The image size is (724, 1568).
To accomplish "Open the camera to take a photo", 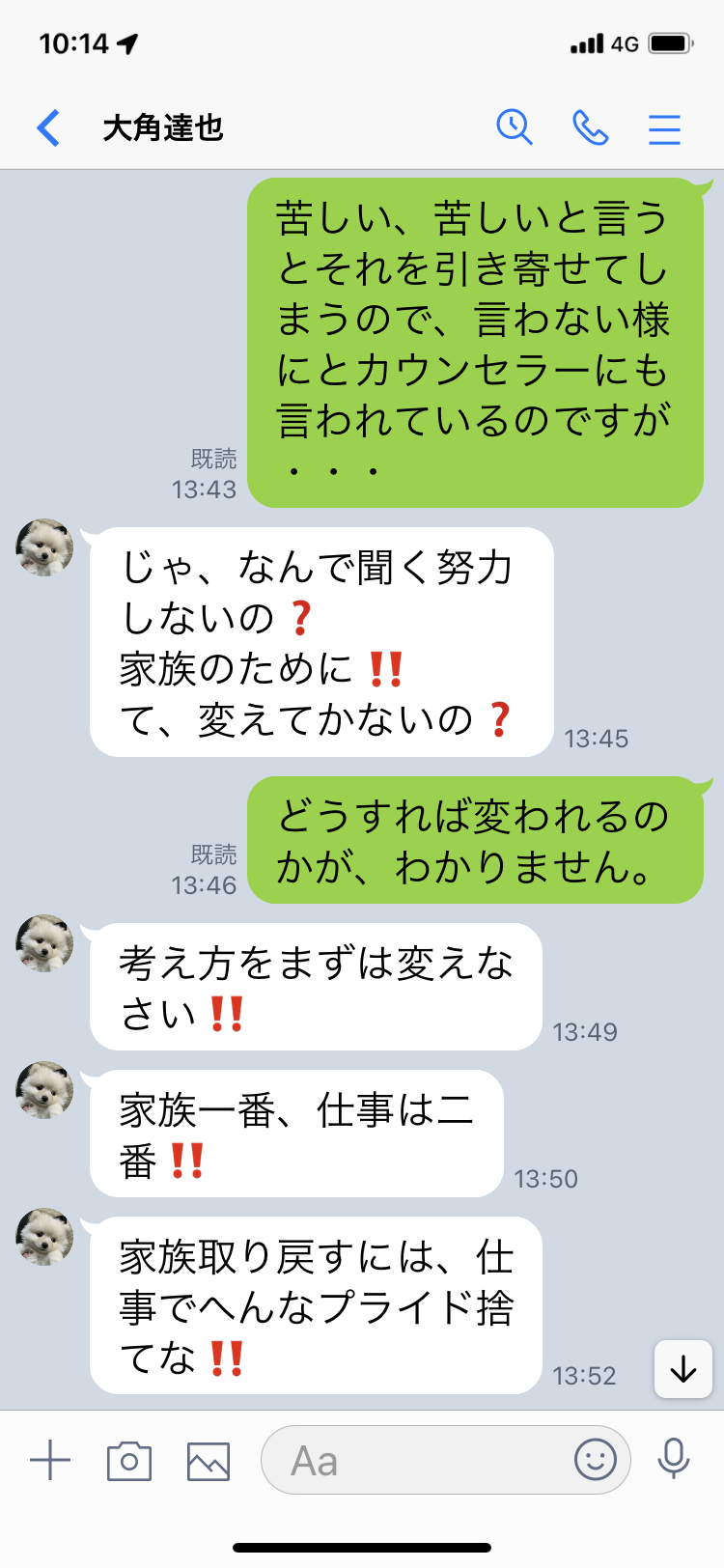I will [129, 1461].
